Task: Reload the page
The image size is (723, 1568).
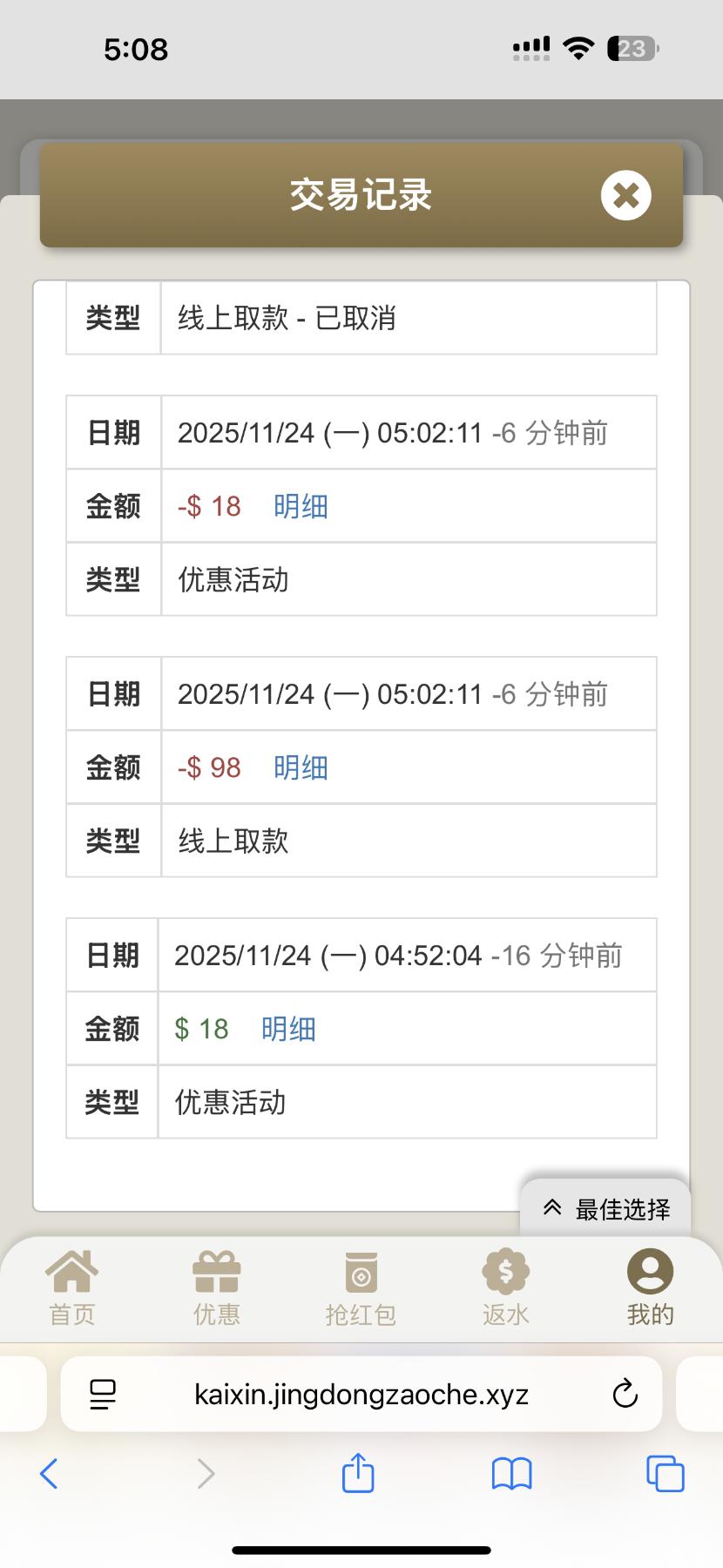Action: pyautogui.click(x=625, y=1395)
